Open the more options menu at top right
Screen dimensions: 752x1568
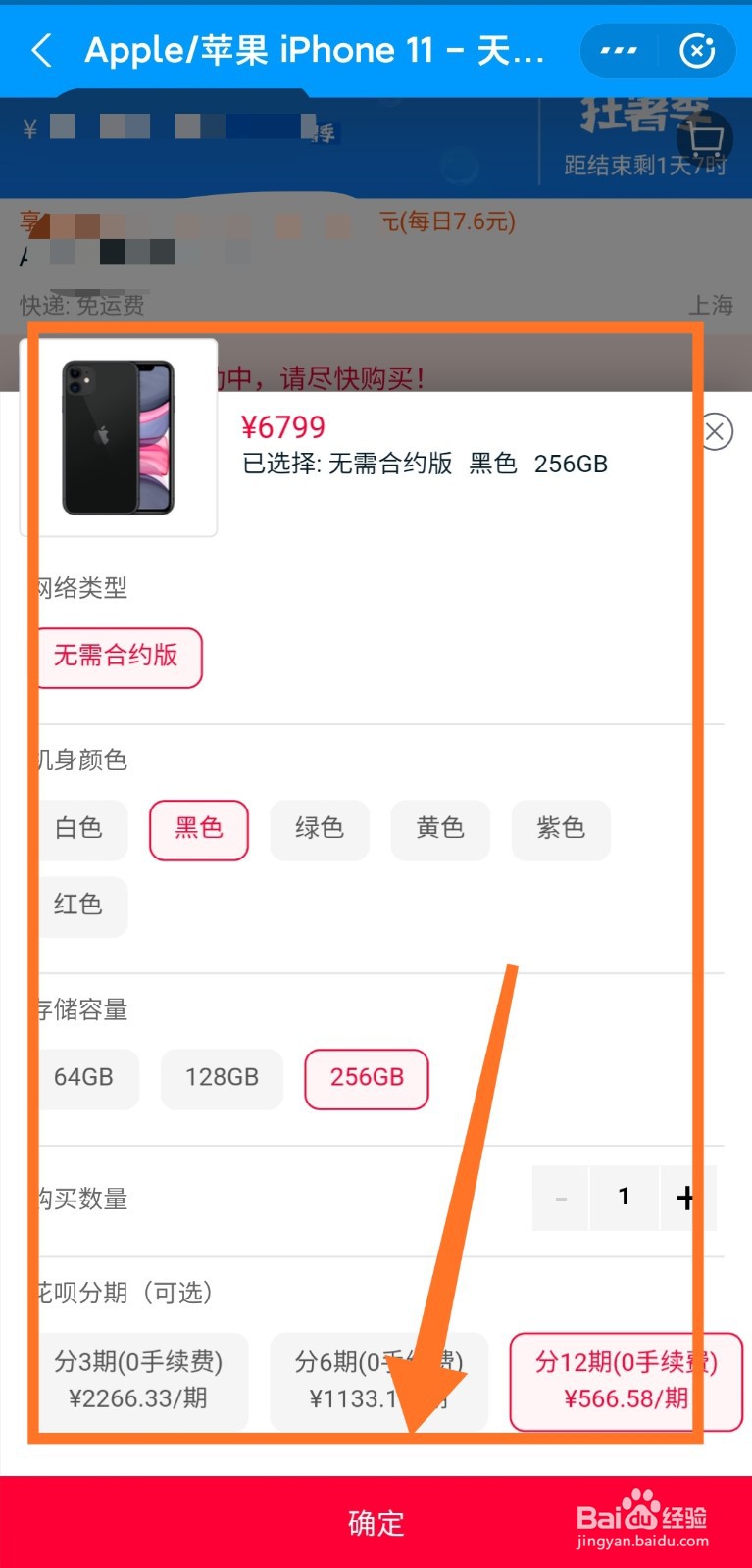pyautogui.click(x=619, y=51)
